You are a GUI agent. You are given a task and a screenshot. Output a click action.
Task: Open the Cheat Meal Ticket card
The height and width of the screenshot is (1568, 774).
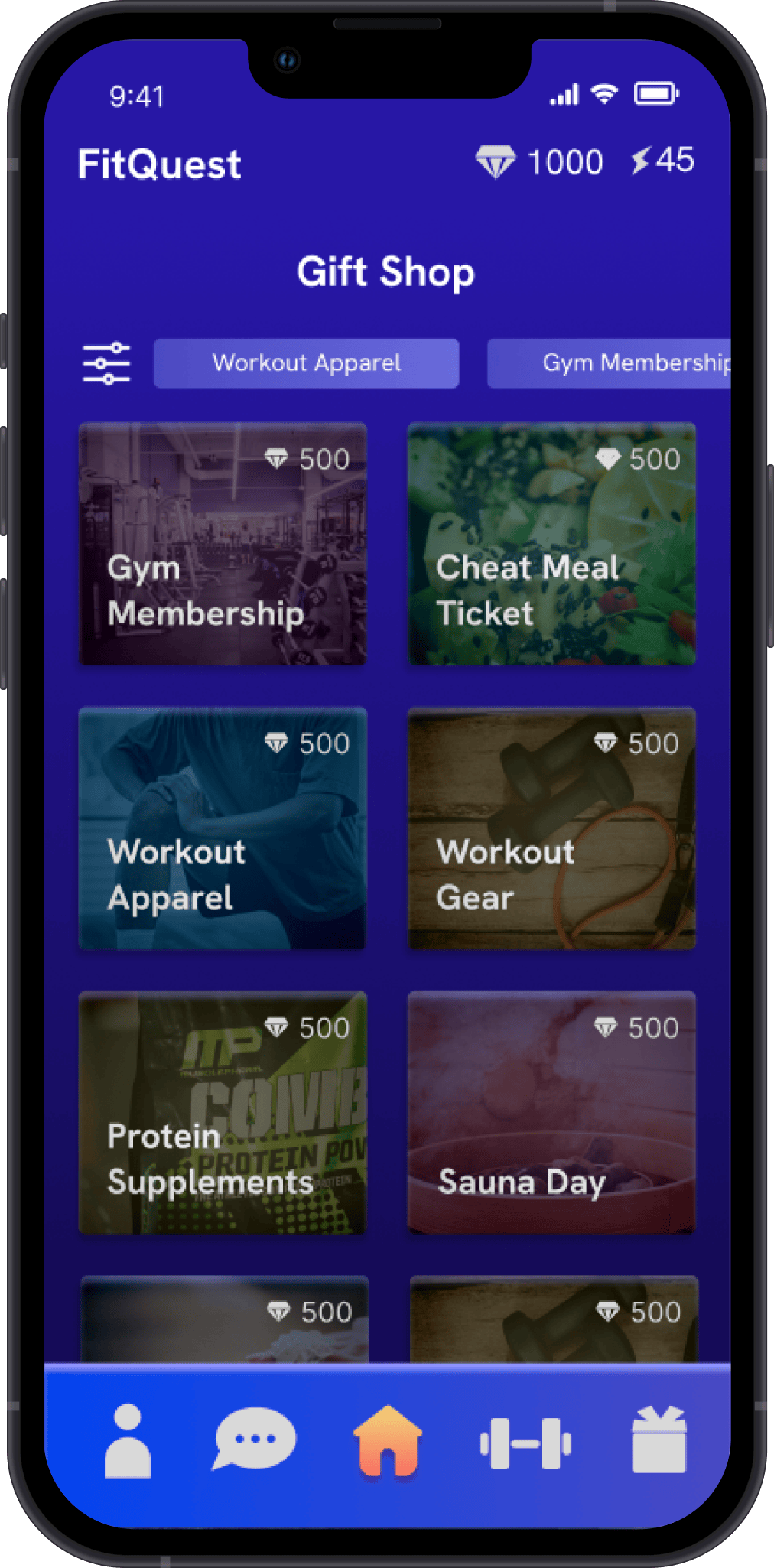point(551,544)
